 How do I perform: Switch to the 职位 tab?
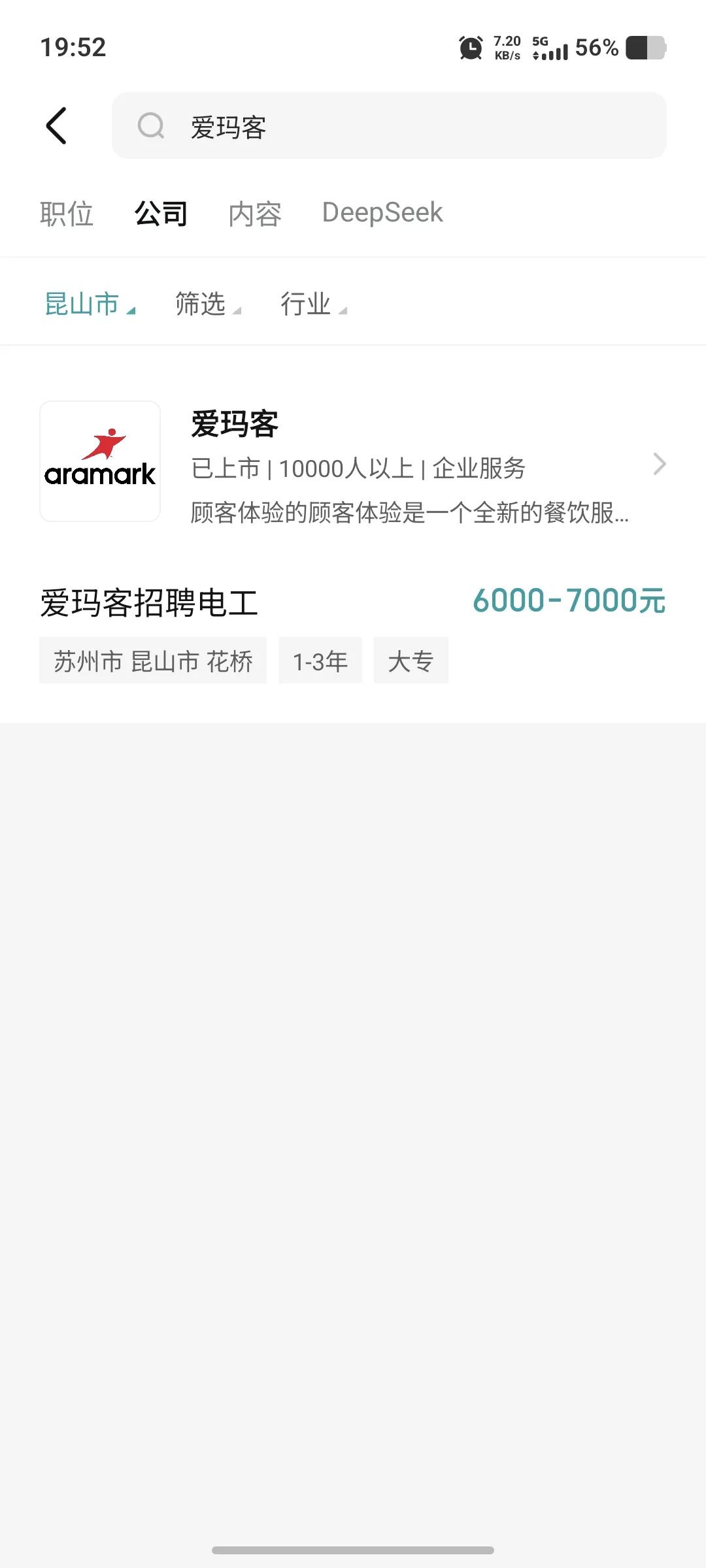click(67, 214)
